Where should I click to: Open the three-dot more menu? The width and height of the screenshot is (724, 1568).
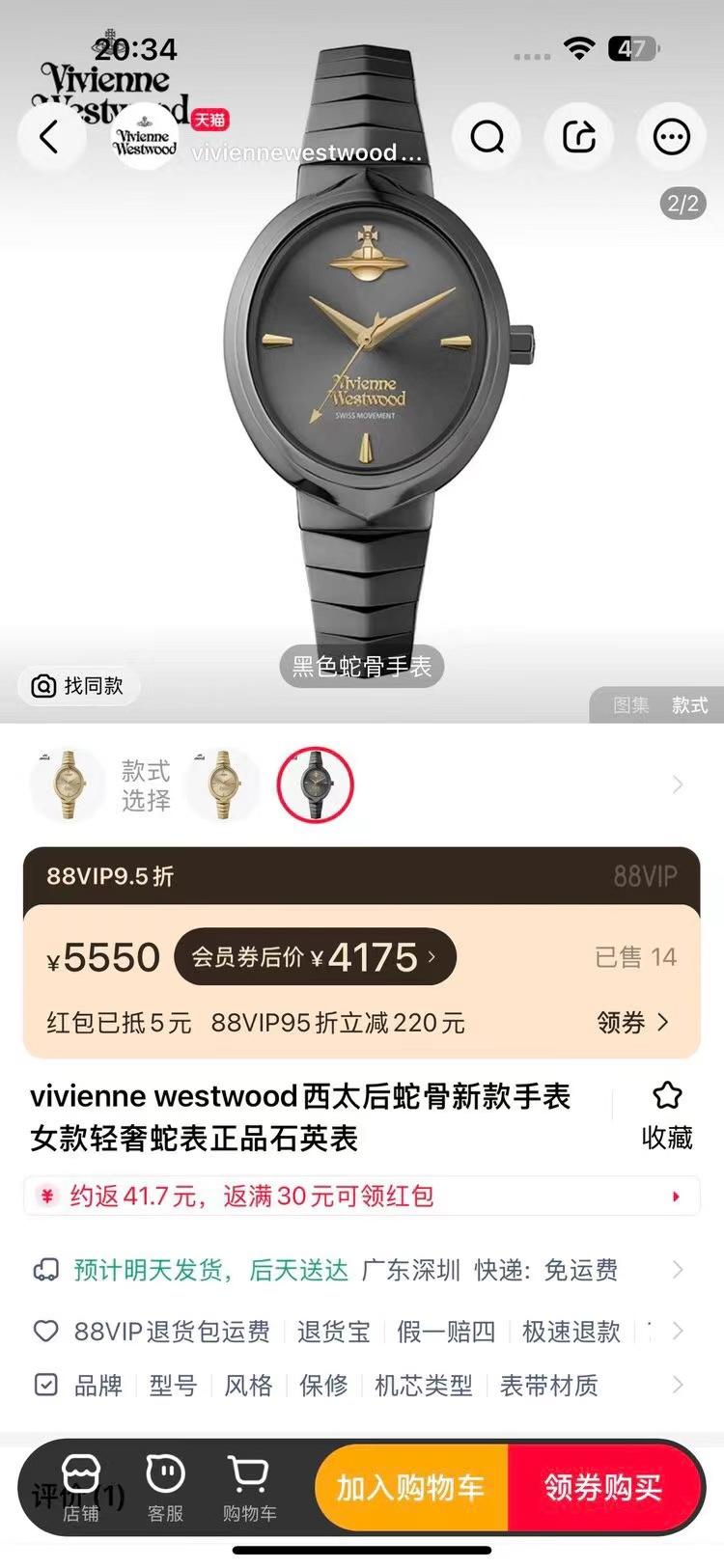point(671,137)
